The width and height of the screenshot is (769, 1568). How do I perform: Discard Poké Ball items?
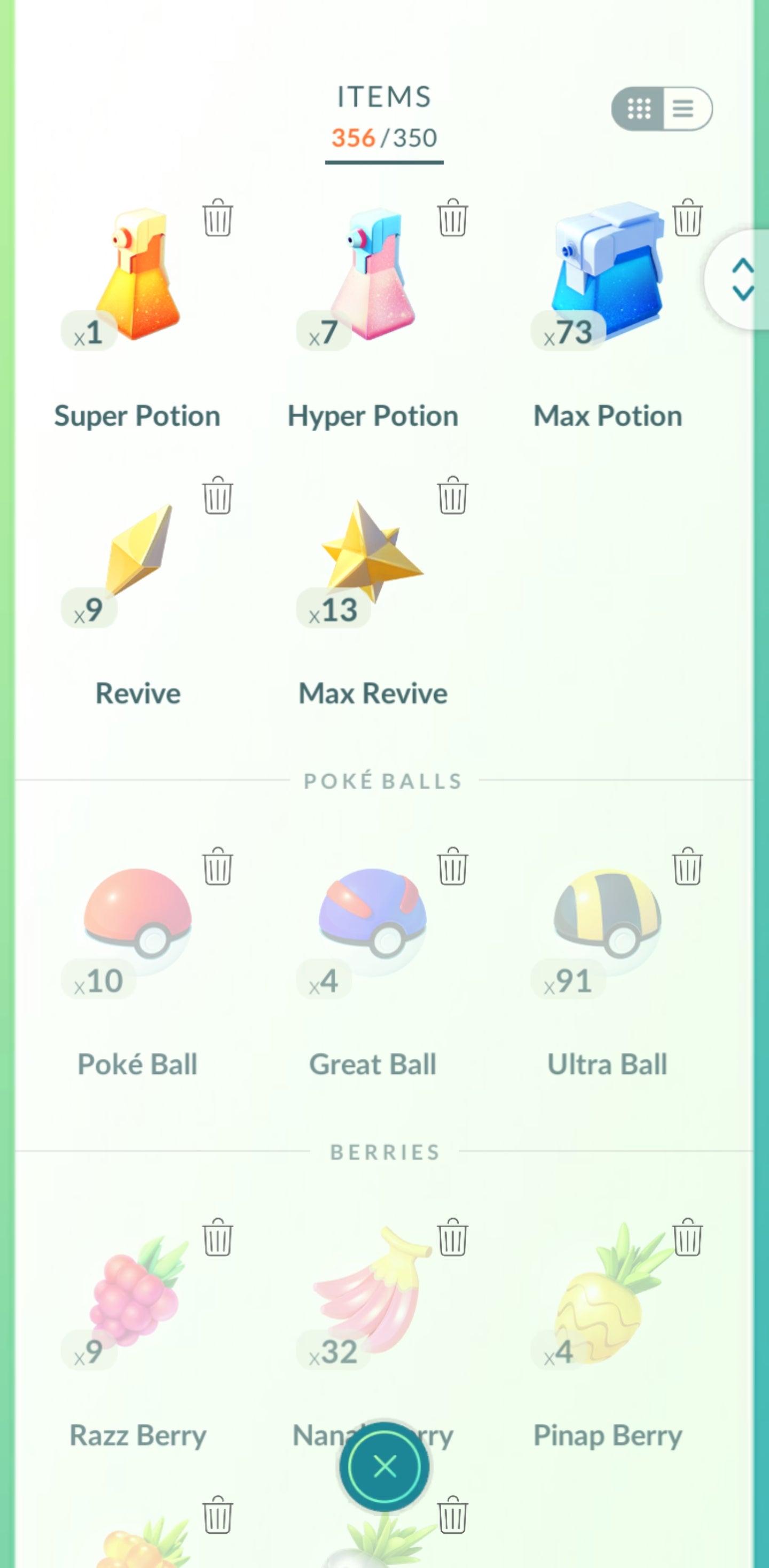click(x=217, y=865)
